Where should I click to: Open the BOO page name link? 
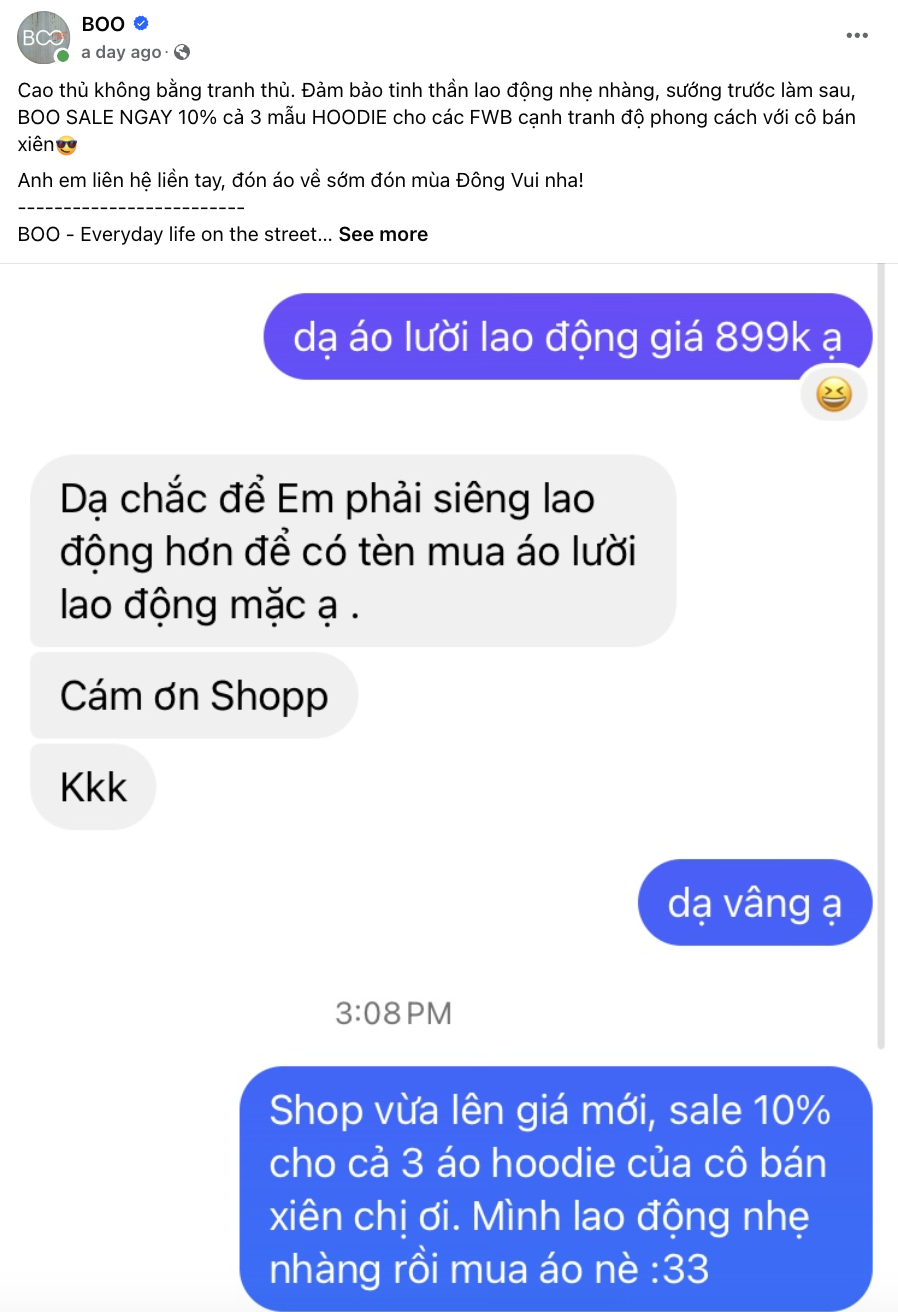pos(103,24)
